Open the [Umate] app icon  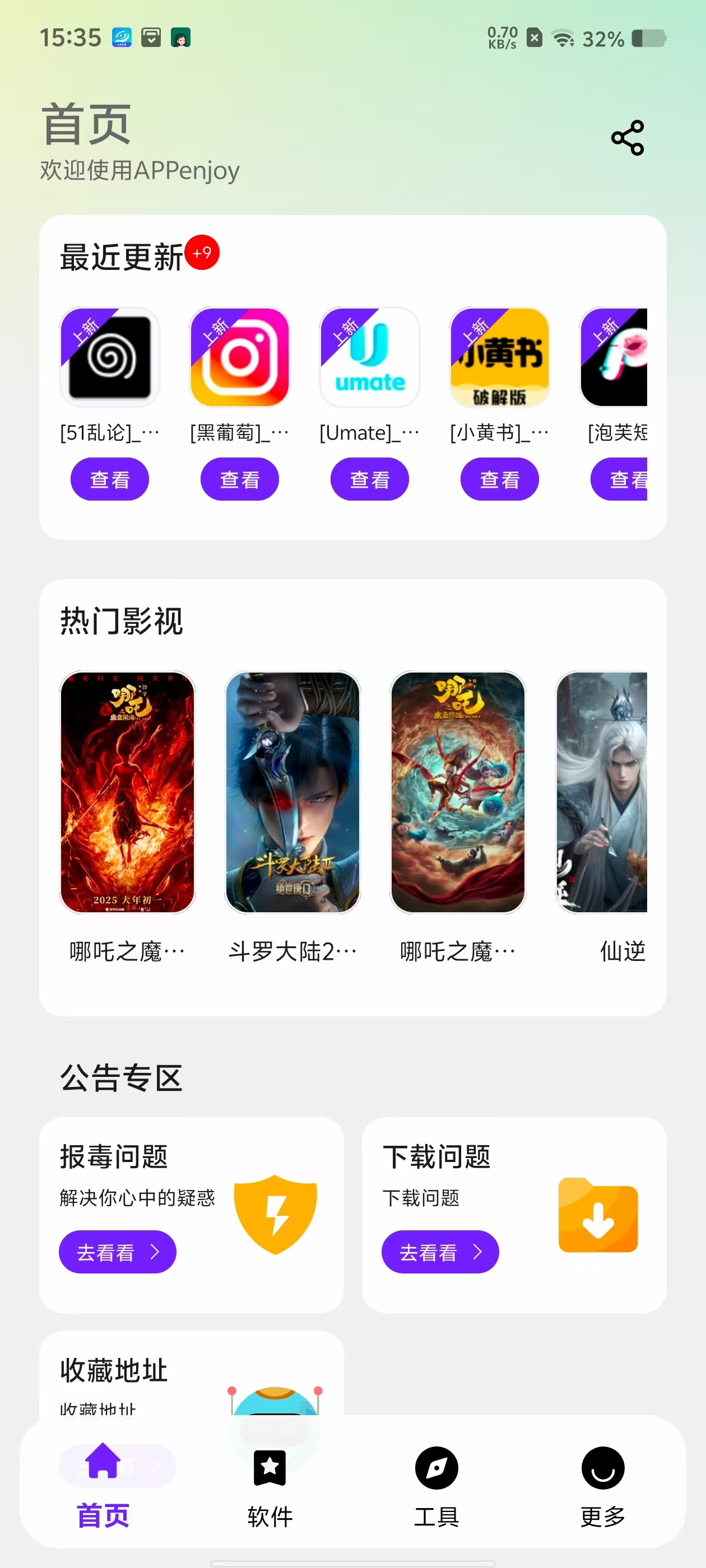[369, 357]
